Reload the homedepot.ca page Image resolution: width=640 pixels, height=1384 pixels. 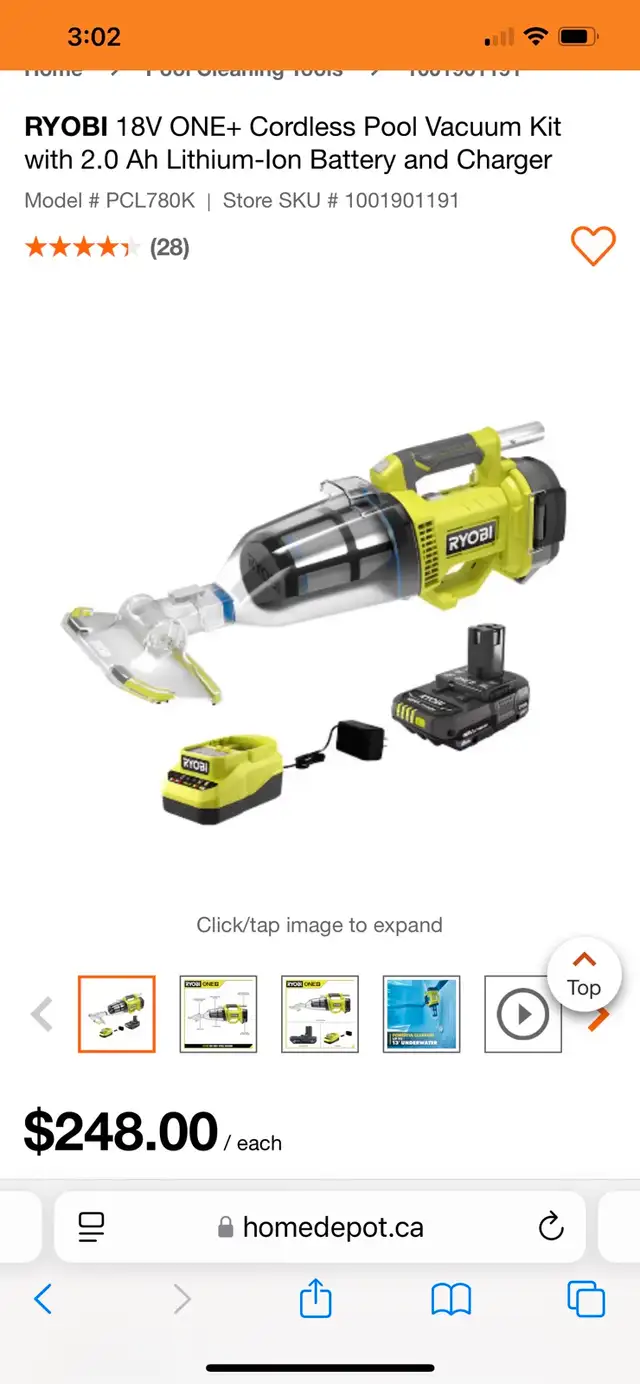551,1226
